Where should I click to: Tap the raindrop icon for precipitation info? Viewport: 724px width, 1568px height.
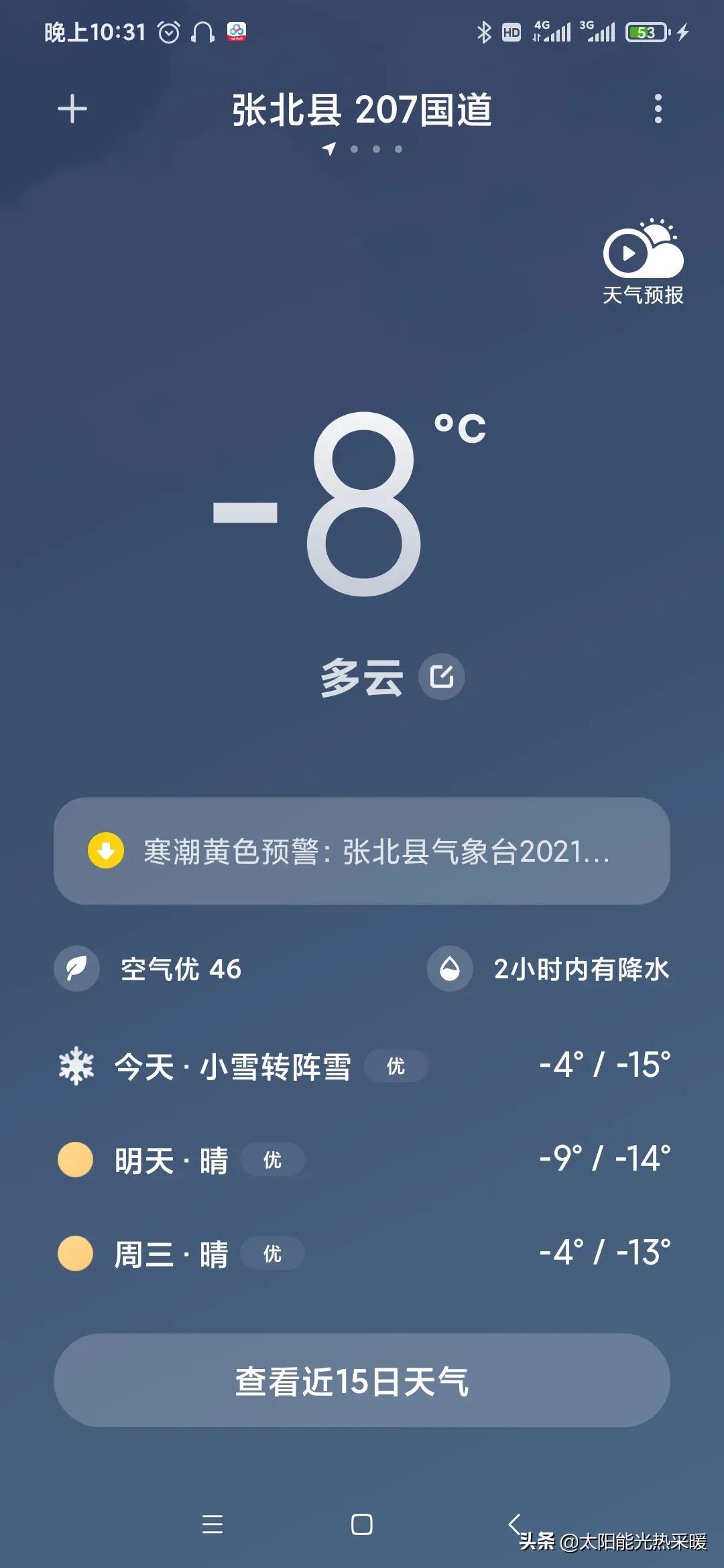[449, 968]
